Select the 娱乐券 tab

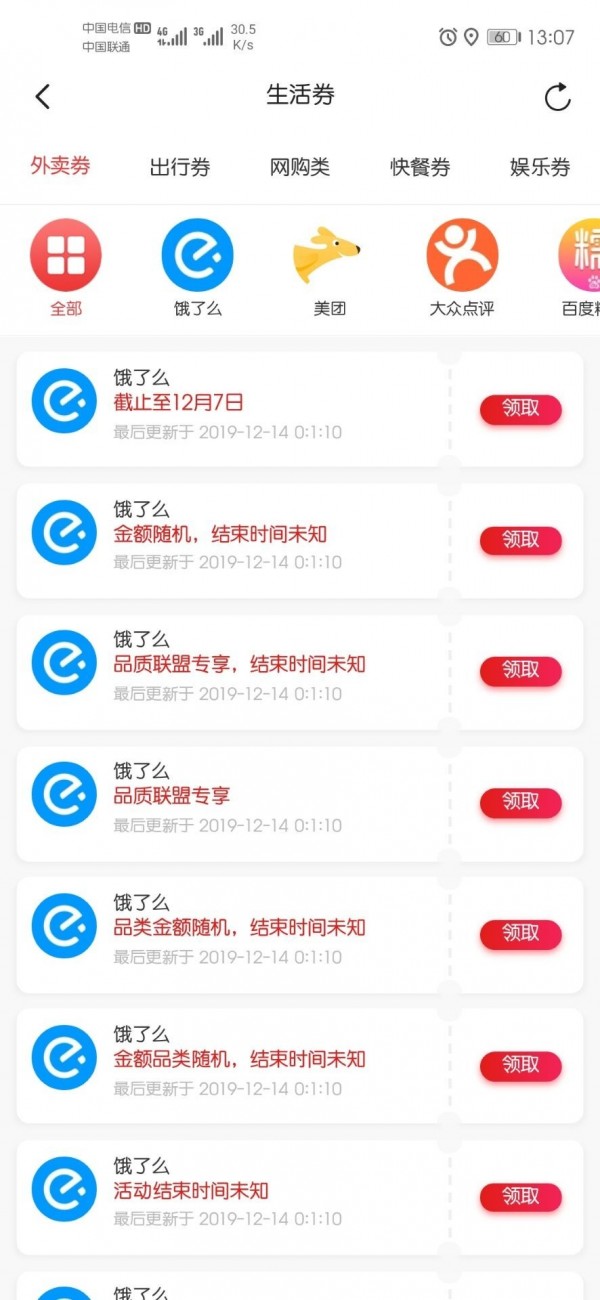540,167
